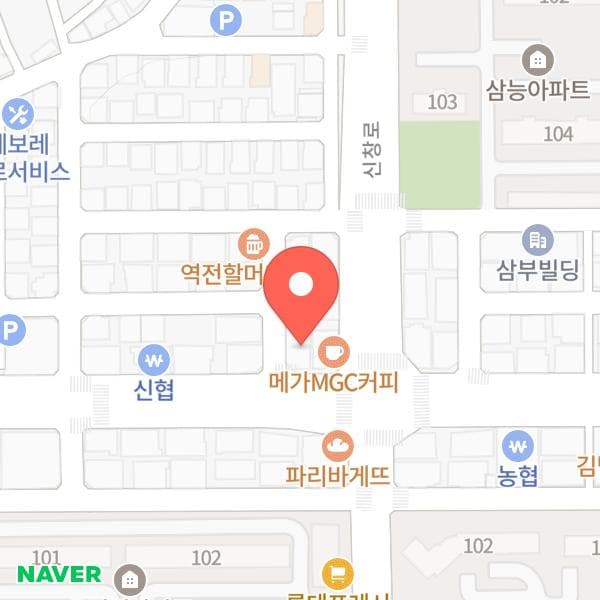
Task: Open the 역전할머 pub marker
Action: coord(253,243)
